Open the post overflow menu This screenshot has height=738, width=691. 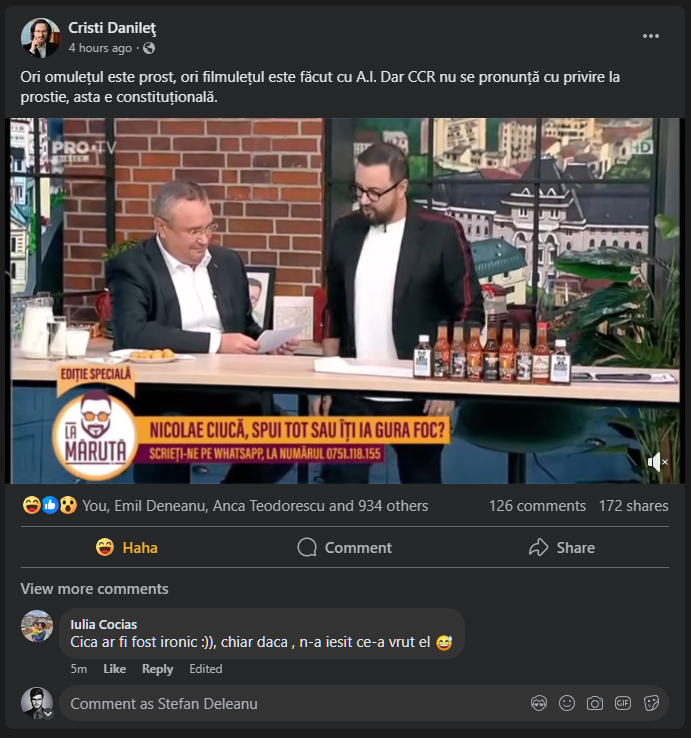click(651, 36)
